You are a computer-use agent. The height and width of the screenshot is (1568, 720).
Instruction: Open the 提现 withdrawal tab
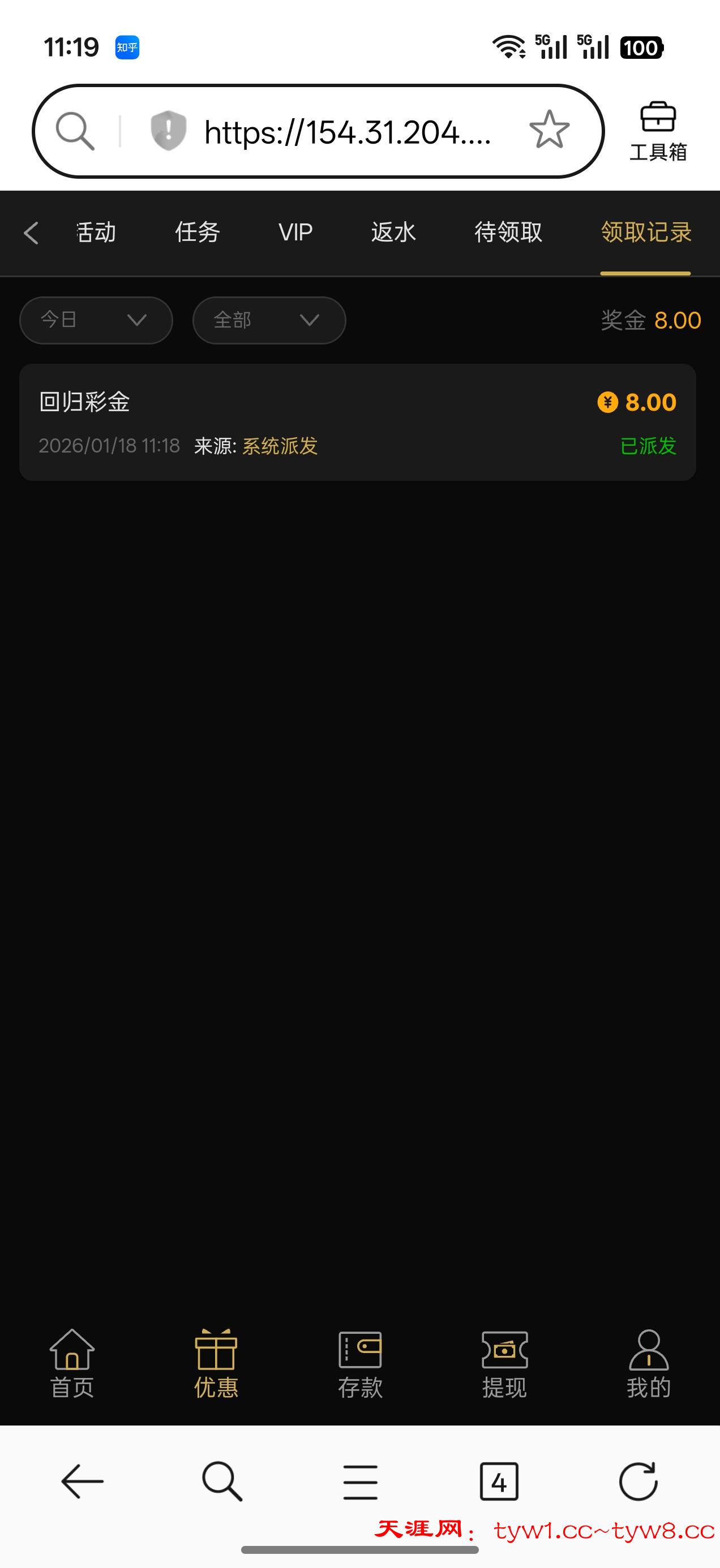tap(504, 1363)
